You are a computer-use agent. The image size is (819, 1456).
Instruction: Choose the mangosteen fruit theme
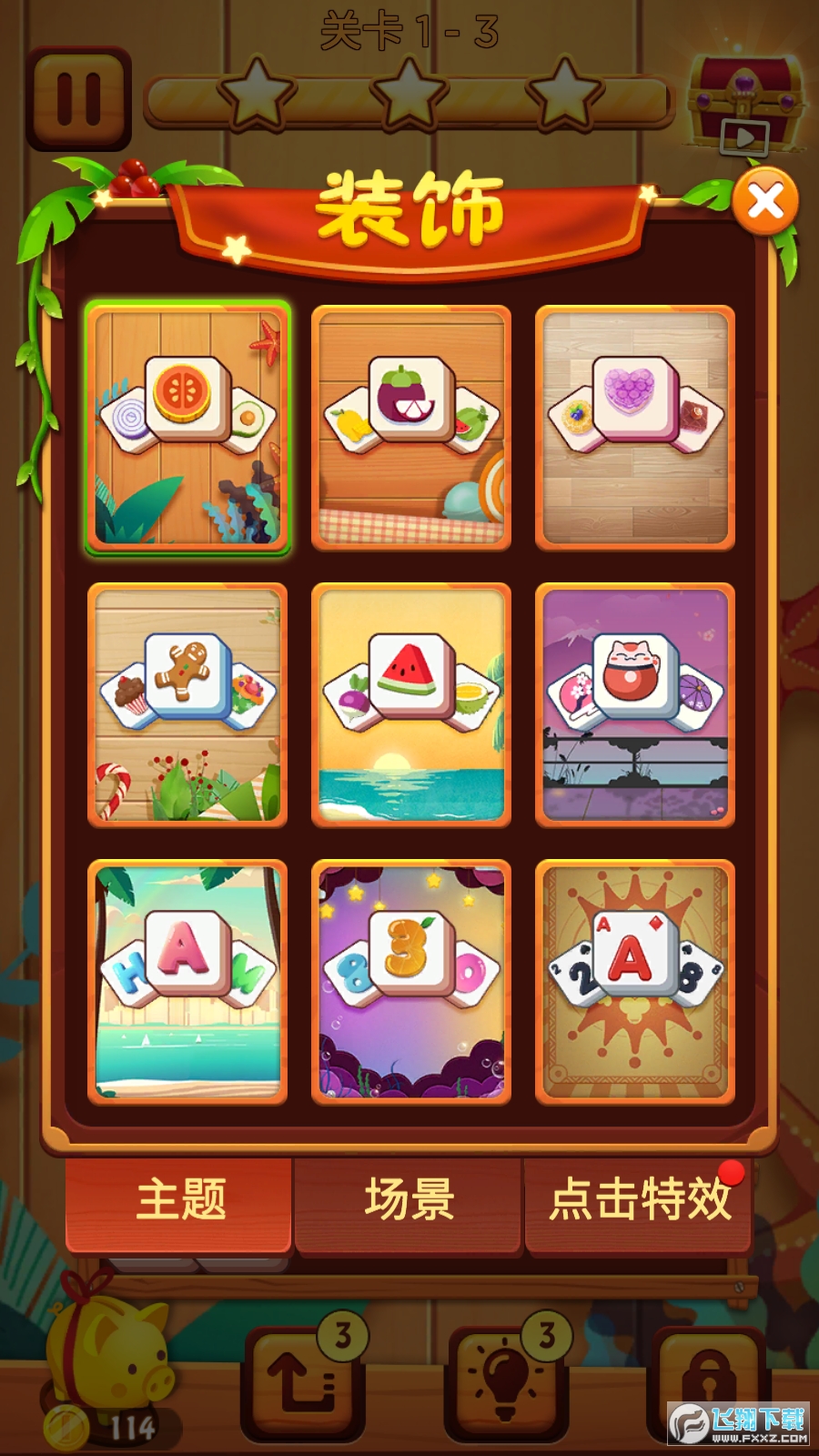tap(411, 428)
